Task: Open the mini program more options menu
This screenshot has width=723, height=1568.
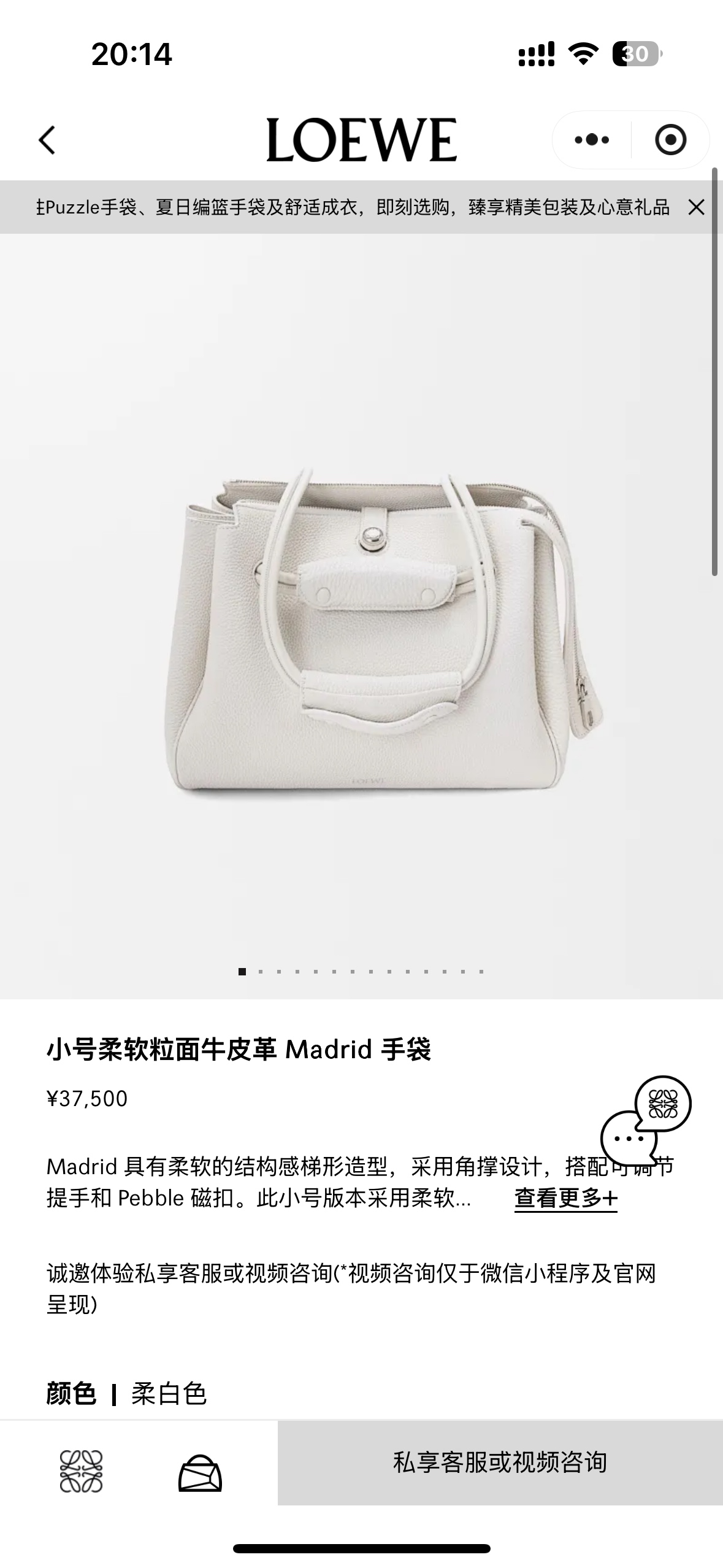Action: click(x=592, y=140)
